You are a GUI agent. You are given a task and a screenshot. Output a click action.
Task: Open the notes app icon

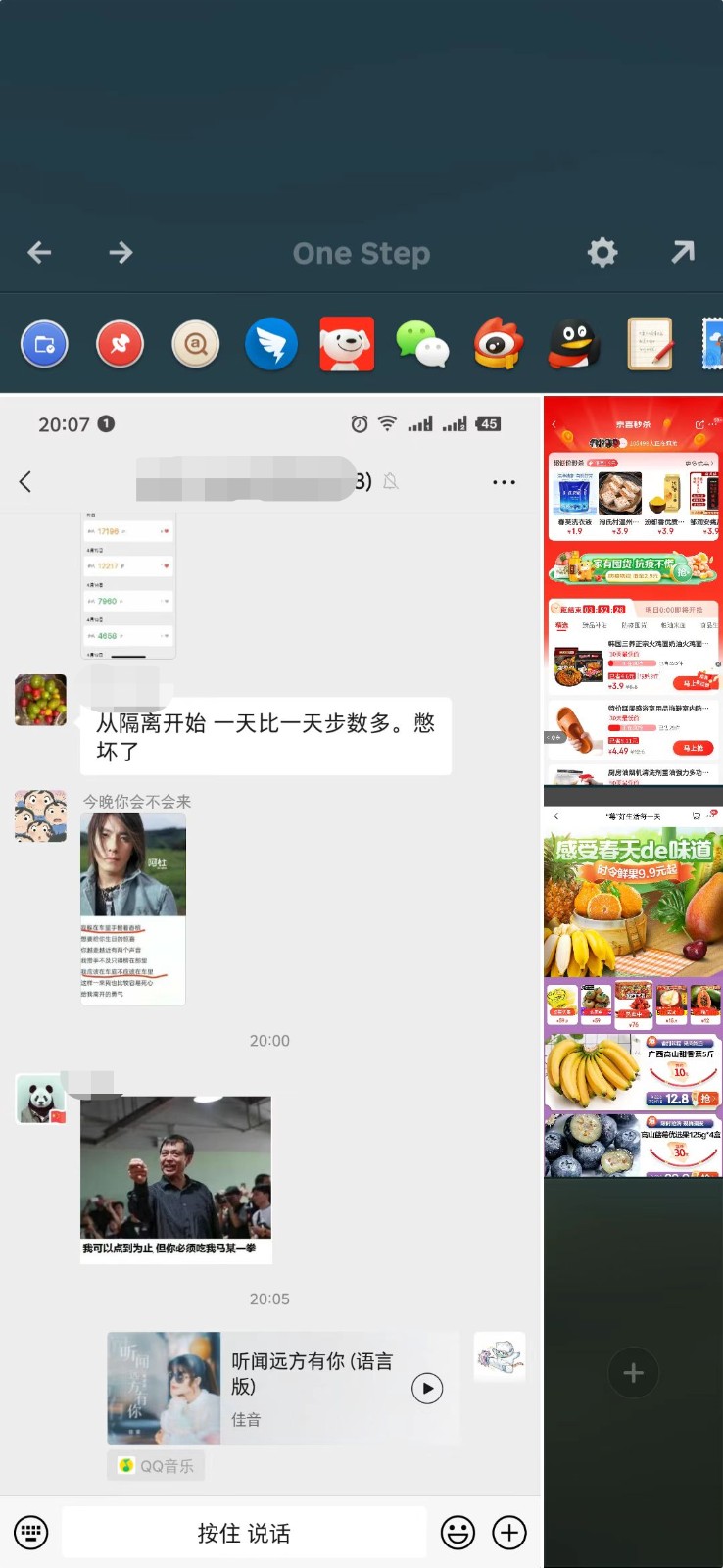coord(650,344)
